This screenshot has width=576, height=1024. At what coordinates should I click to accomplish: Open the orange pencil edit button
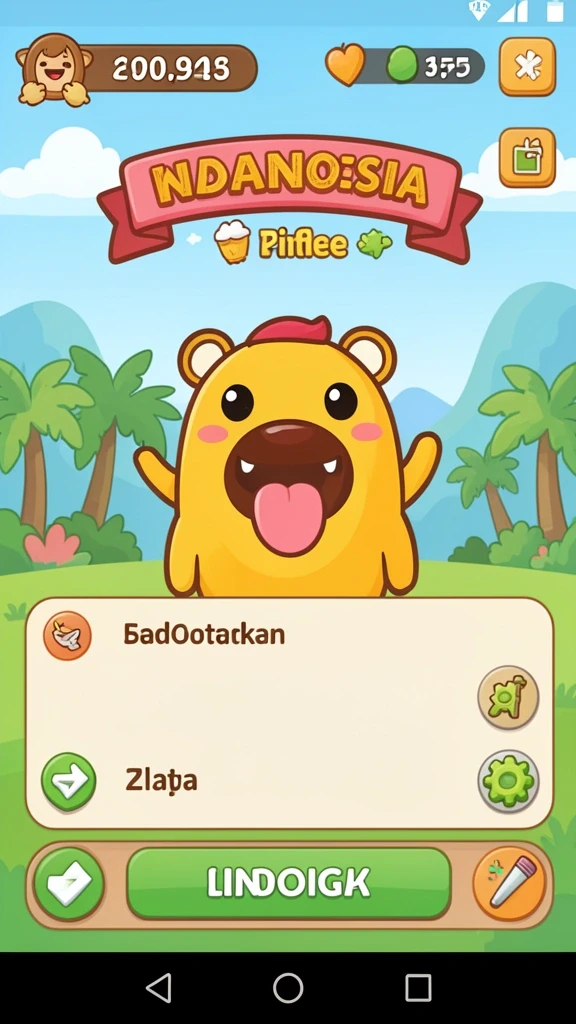coord(509,884)
